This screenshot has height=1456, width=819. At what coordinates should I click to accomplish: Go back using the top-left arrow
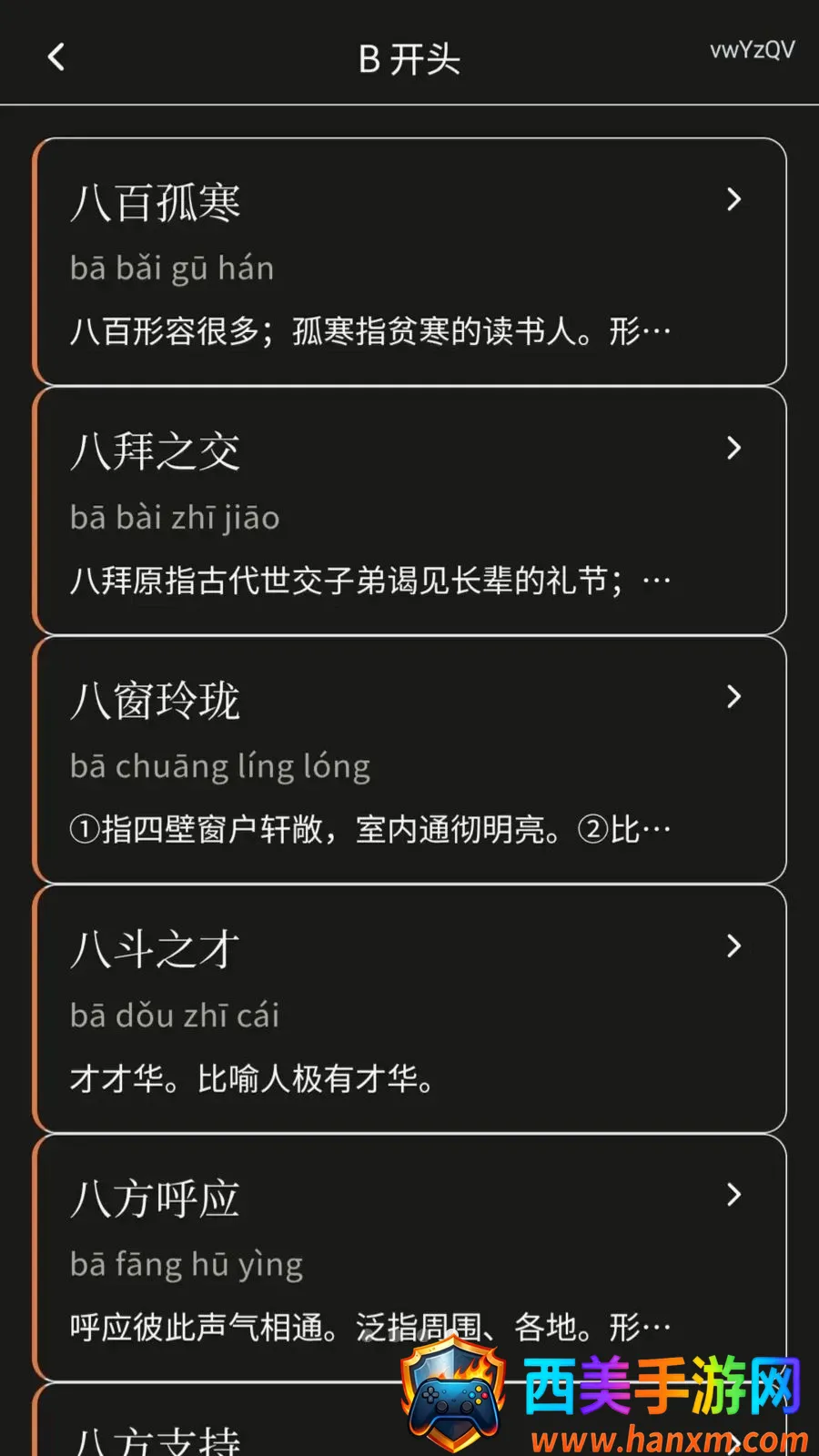56,57
